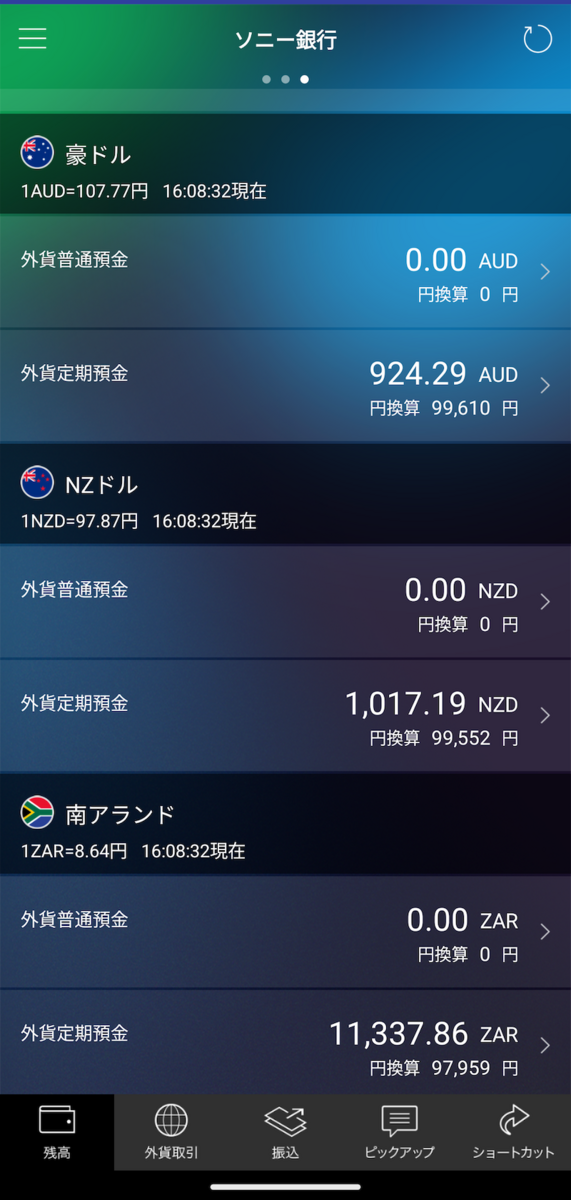The width and height of the screenshot is (571, 1200).
Task: Open ZAR 外貨普通預金 account row
Action: click(x=285, y=932)
